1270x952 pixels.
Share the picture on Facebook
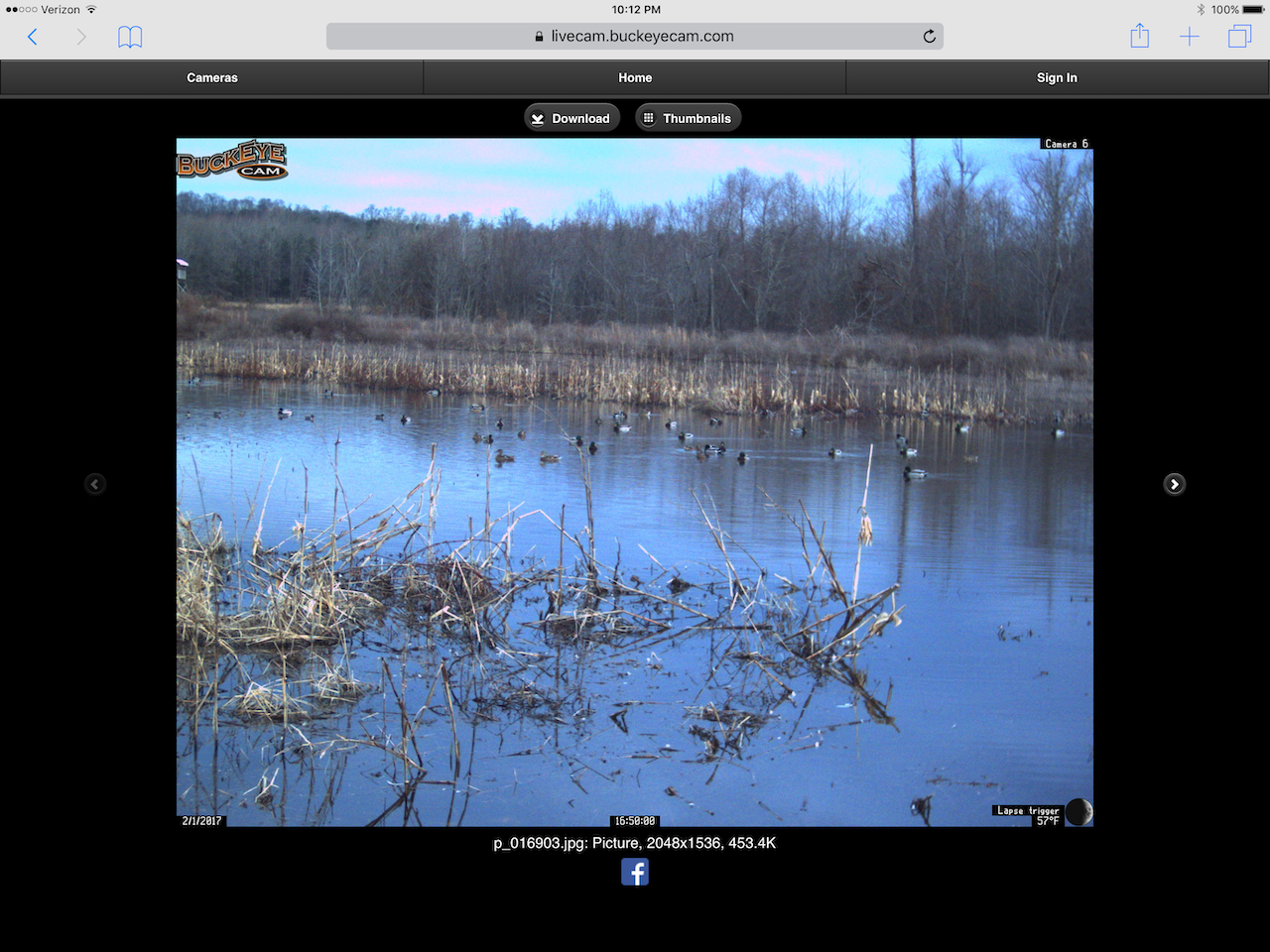pos(635,872)
